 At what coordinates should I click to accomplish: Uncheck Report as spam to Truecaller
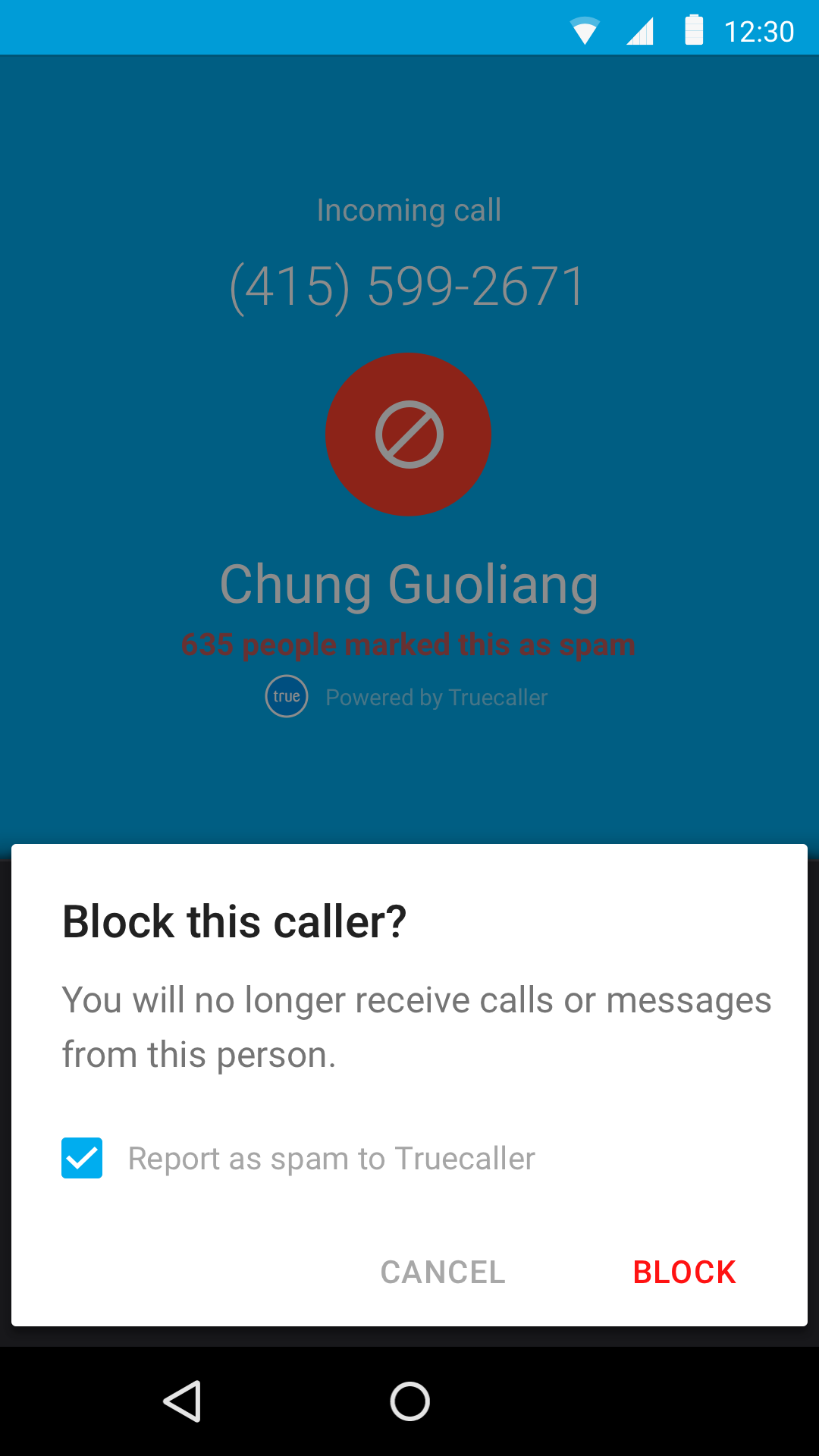[x=82, y=1158]
